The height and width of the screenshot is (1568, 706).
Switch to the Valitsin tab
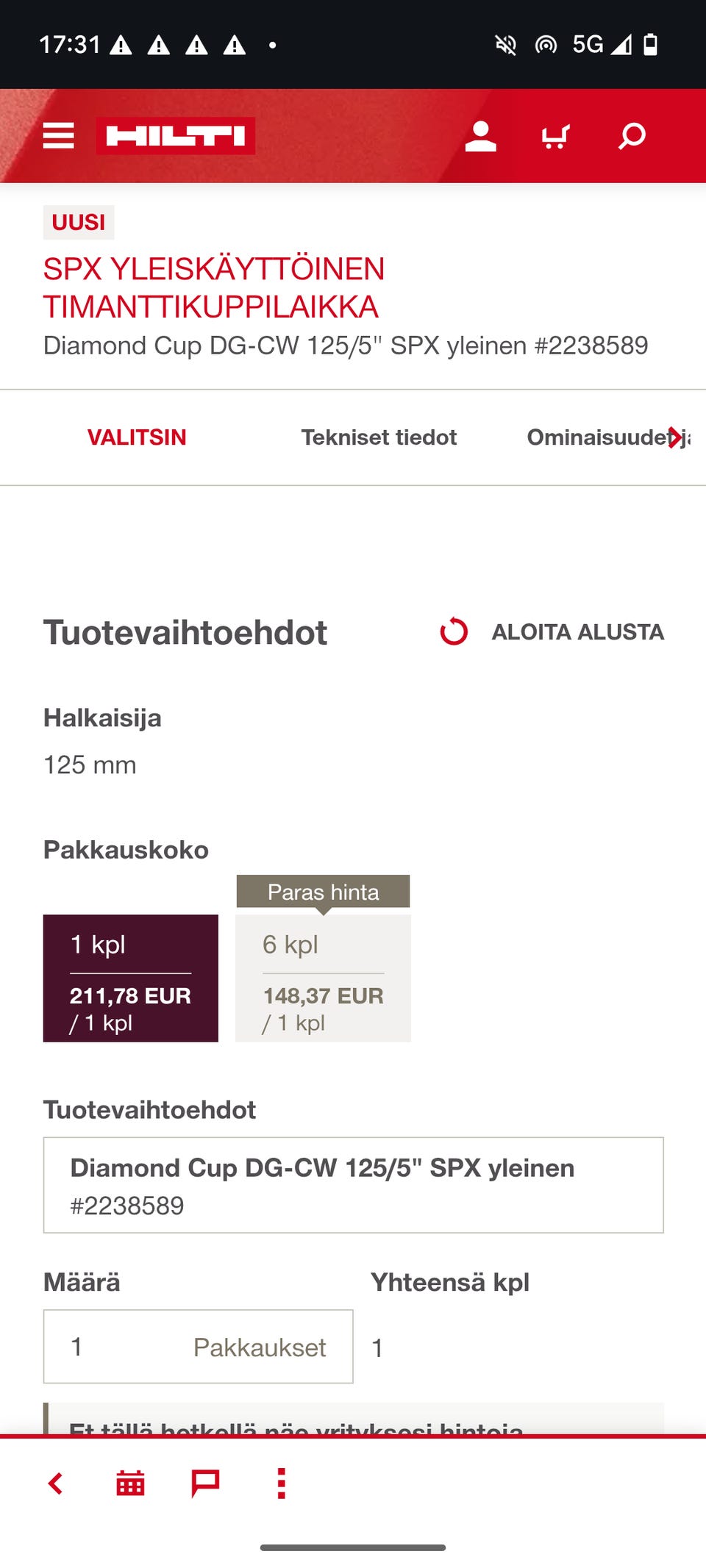[137, 437]
